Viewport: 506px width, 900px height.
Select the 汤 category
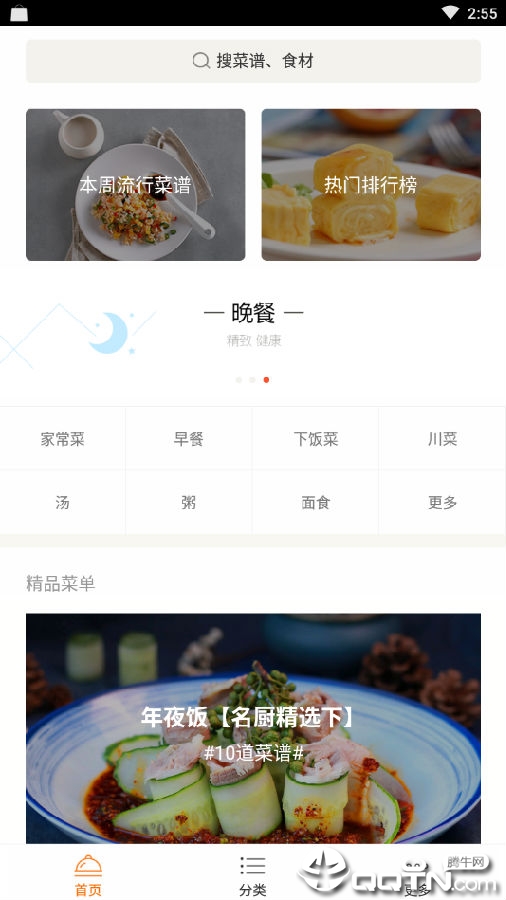pos(63,502)
